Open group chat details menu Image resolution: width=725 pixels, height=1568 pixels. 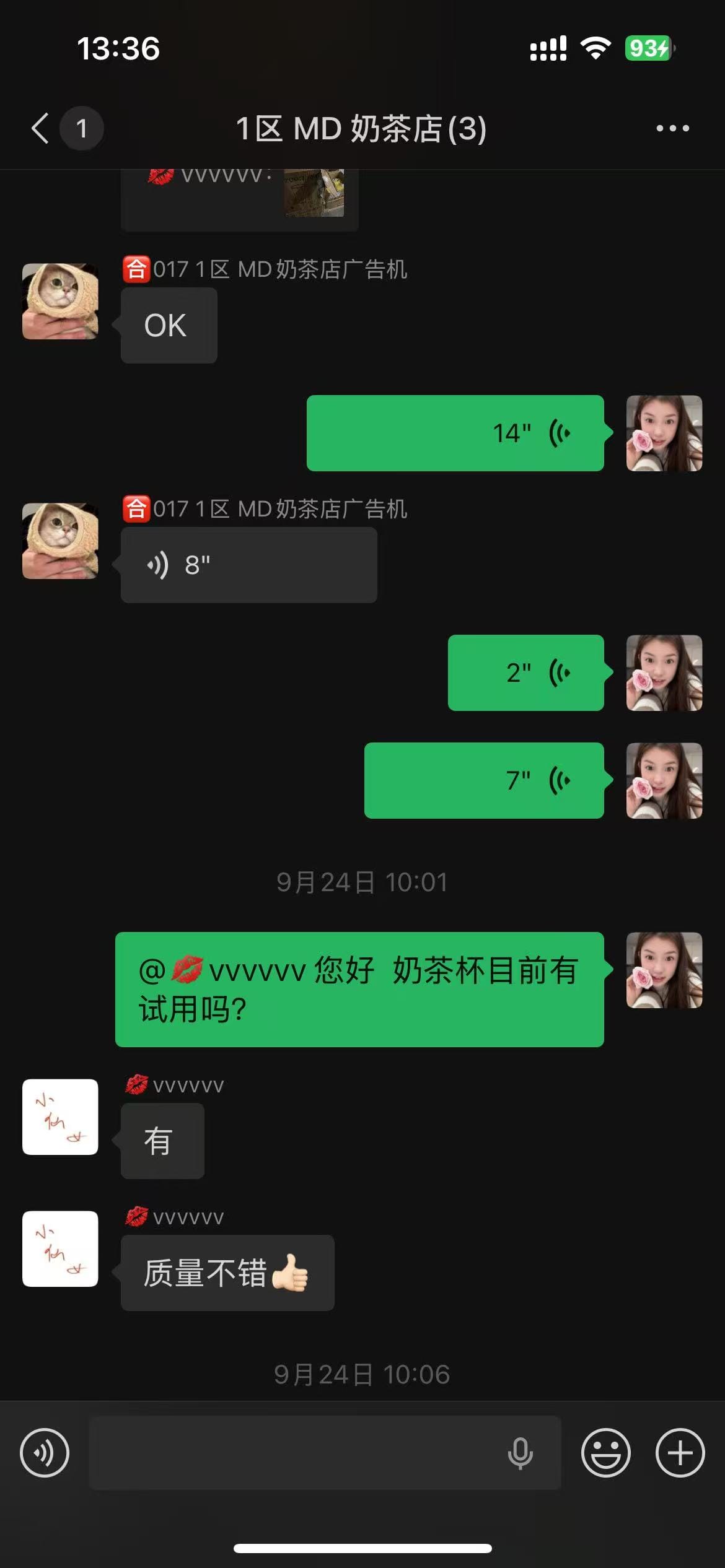[672, 128]
